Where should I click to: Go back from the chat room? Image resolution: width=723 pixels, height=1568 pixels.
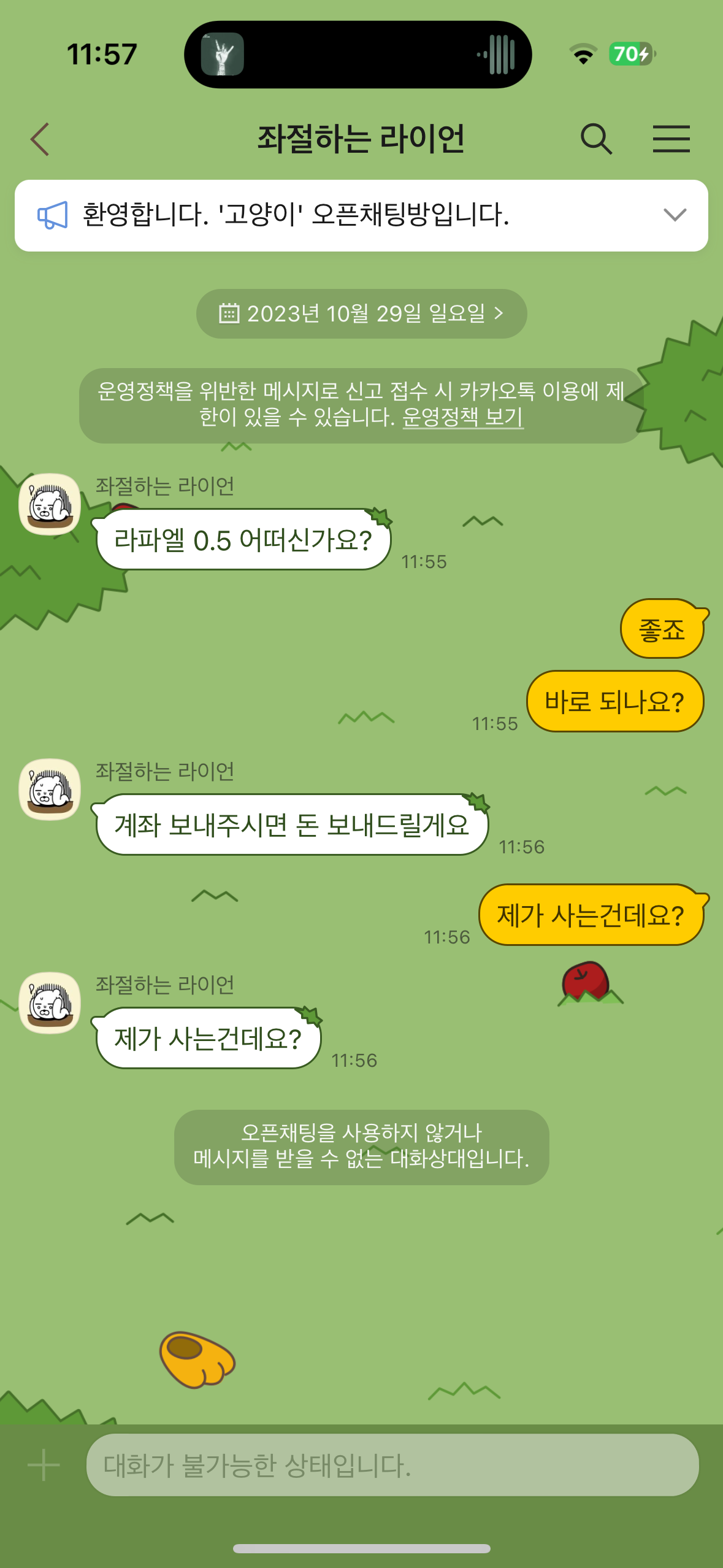coord(40,139)
